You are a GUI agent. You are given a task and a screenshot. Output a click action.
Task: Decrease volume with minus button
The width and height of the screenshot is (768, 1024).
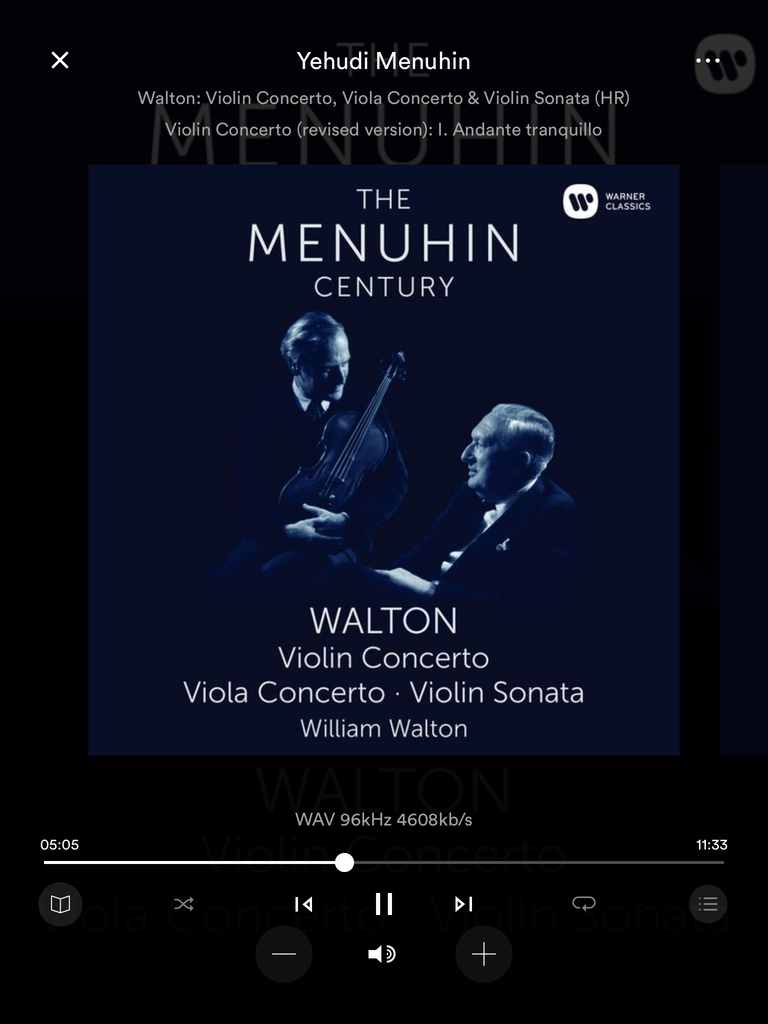[284, 954]
